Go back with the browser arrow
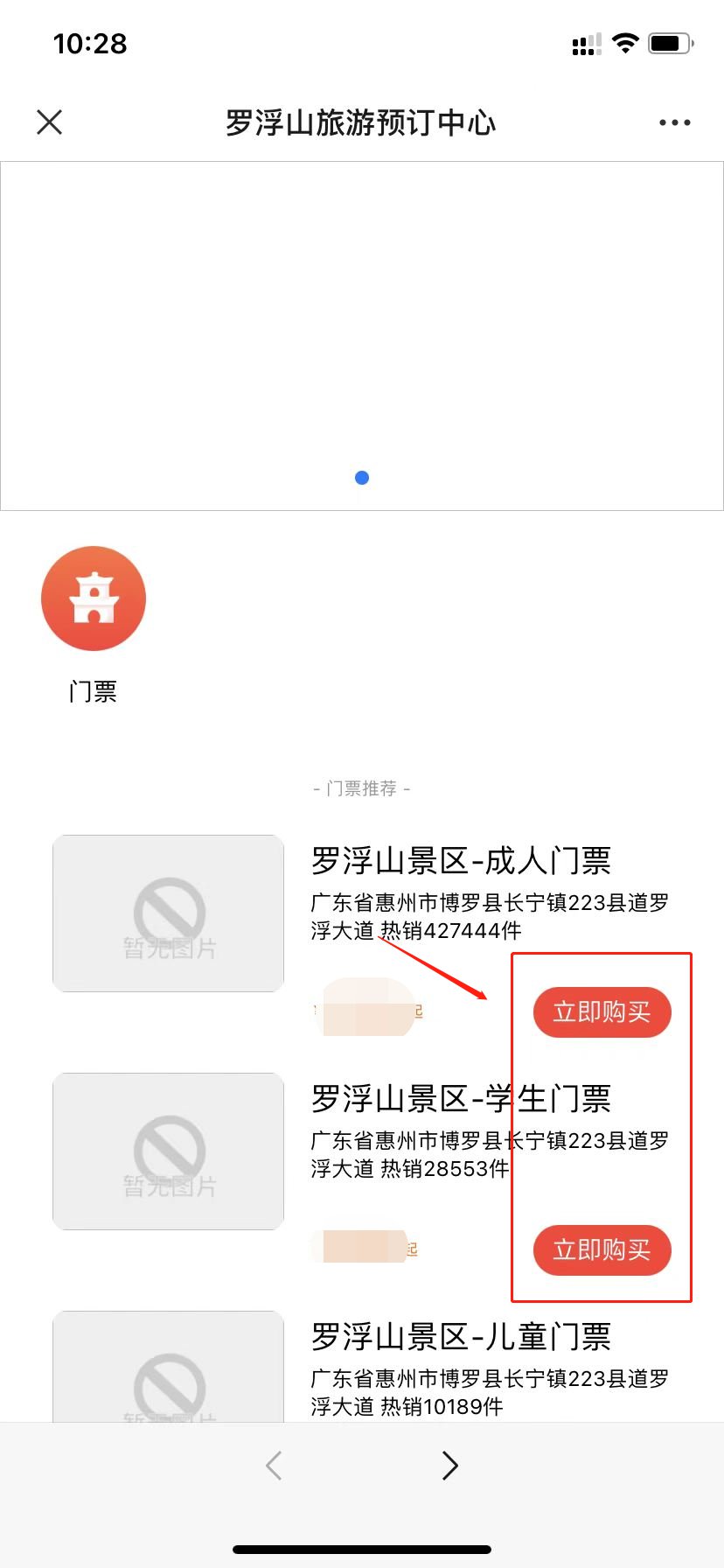The height and width of the screenshot is (1568, 724). point(275,1465)
